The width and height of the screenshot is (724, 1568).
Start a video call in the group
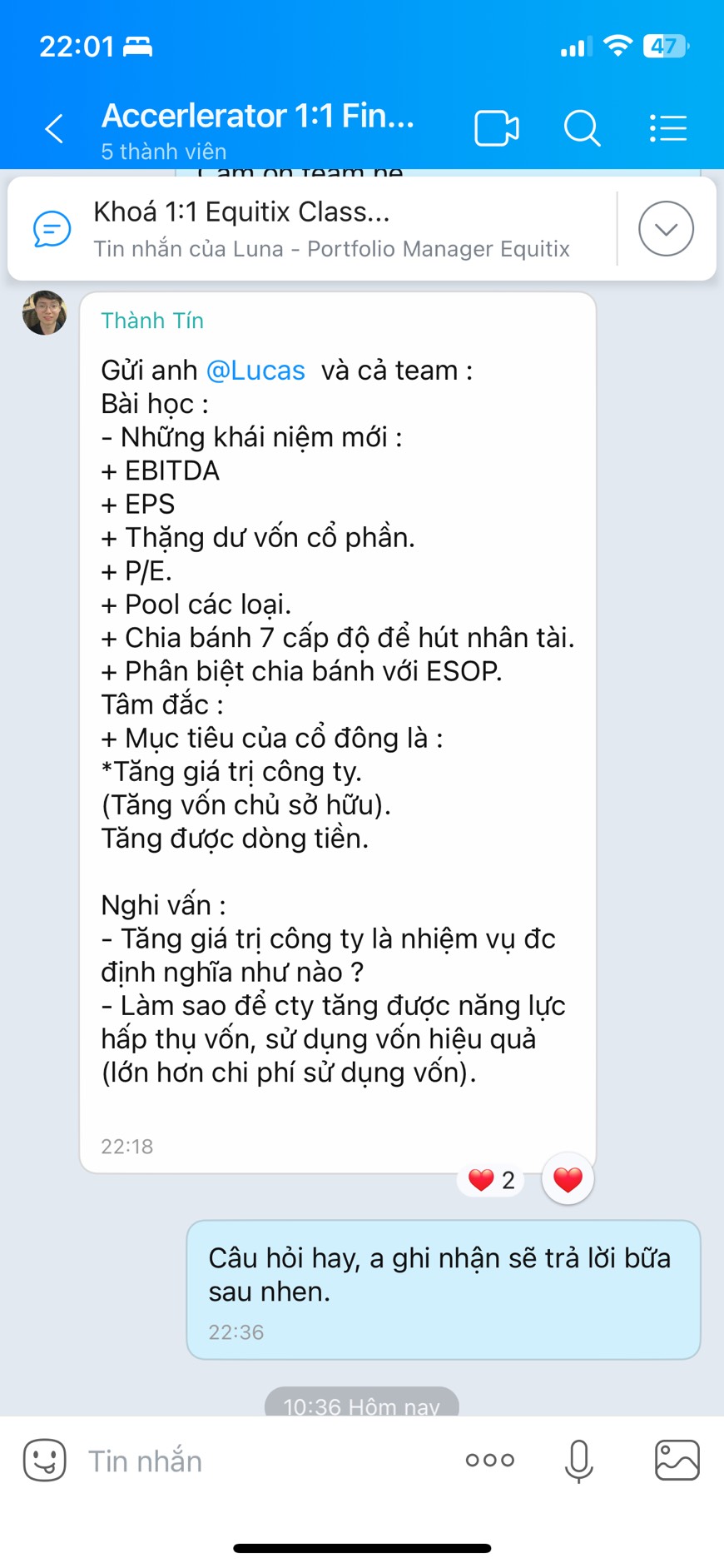click(x=497, y=129)
